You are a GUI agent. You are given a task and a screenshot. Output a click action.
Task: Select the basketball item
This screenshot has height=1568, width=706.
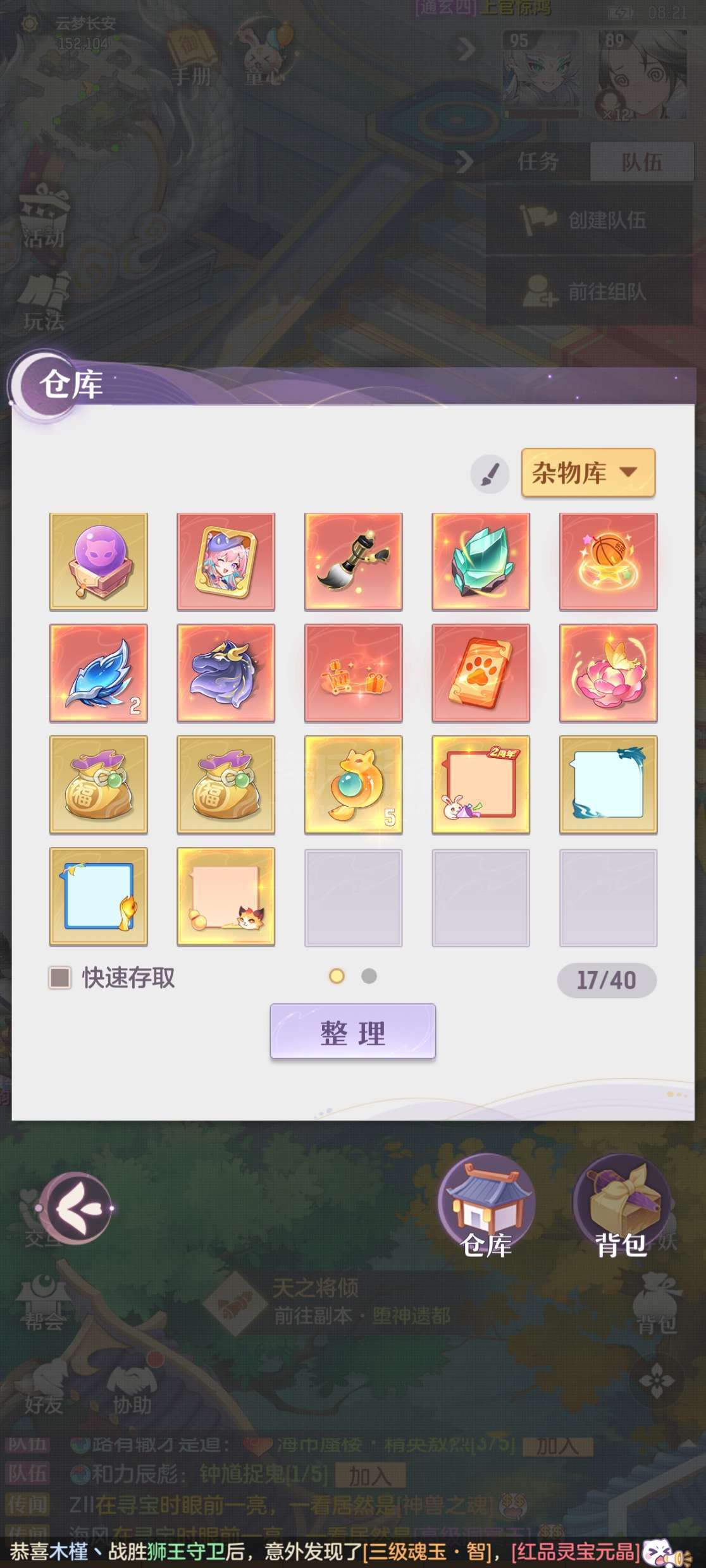(x=608, y=561)
